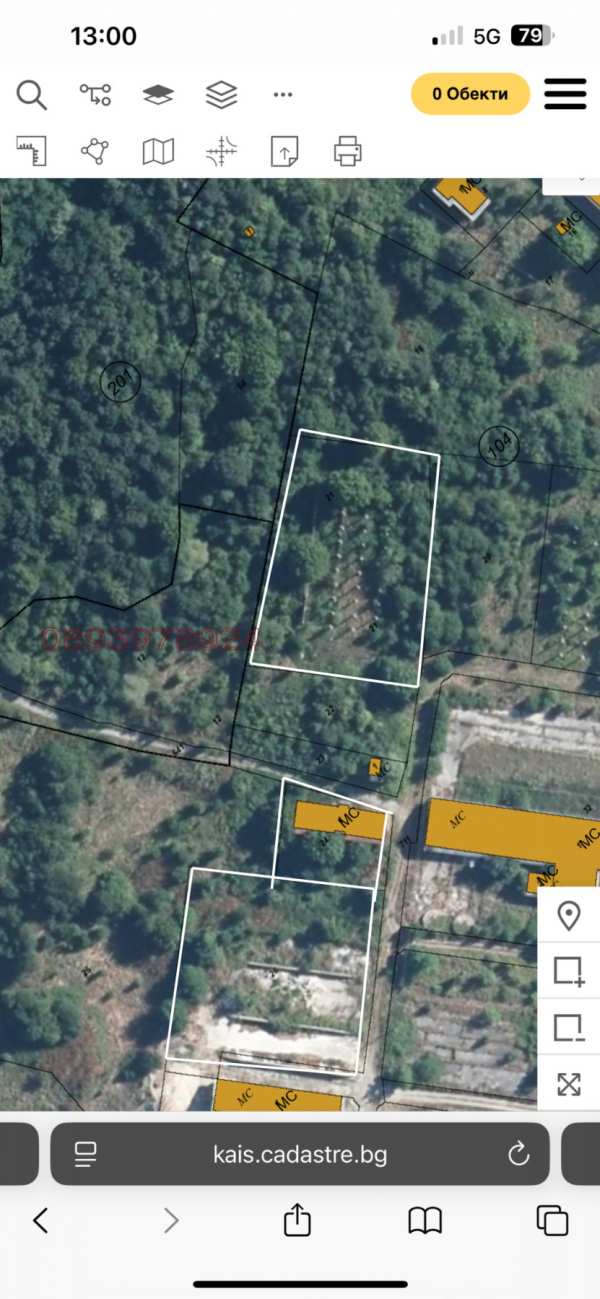Open browser bookmarks
600x1299 pixels.
(425, 1220)
